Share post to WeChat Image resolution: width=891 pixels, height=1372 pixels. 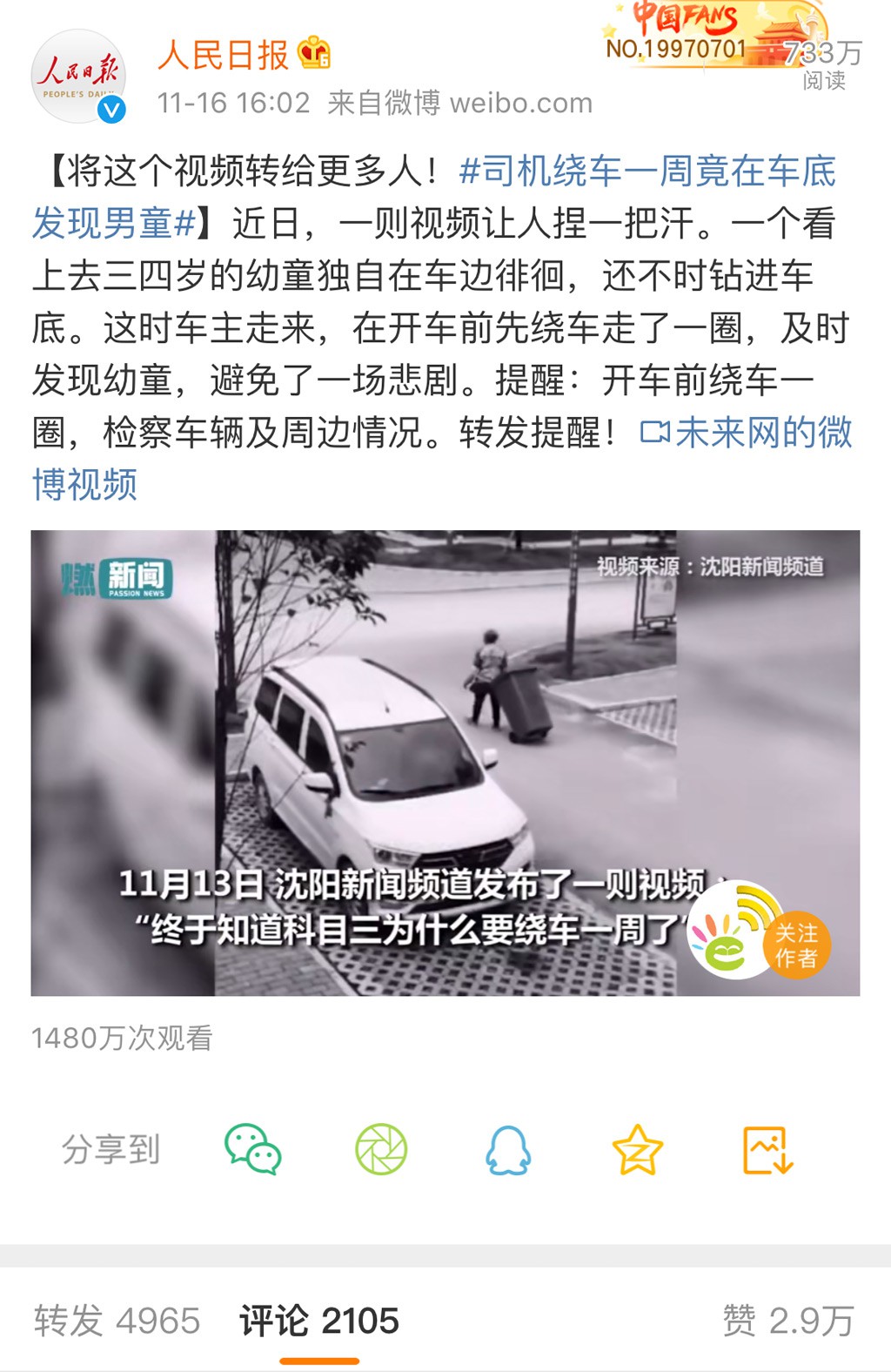point(252,1150)
